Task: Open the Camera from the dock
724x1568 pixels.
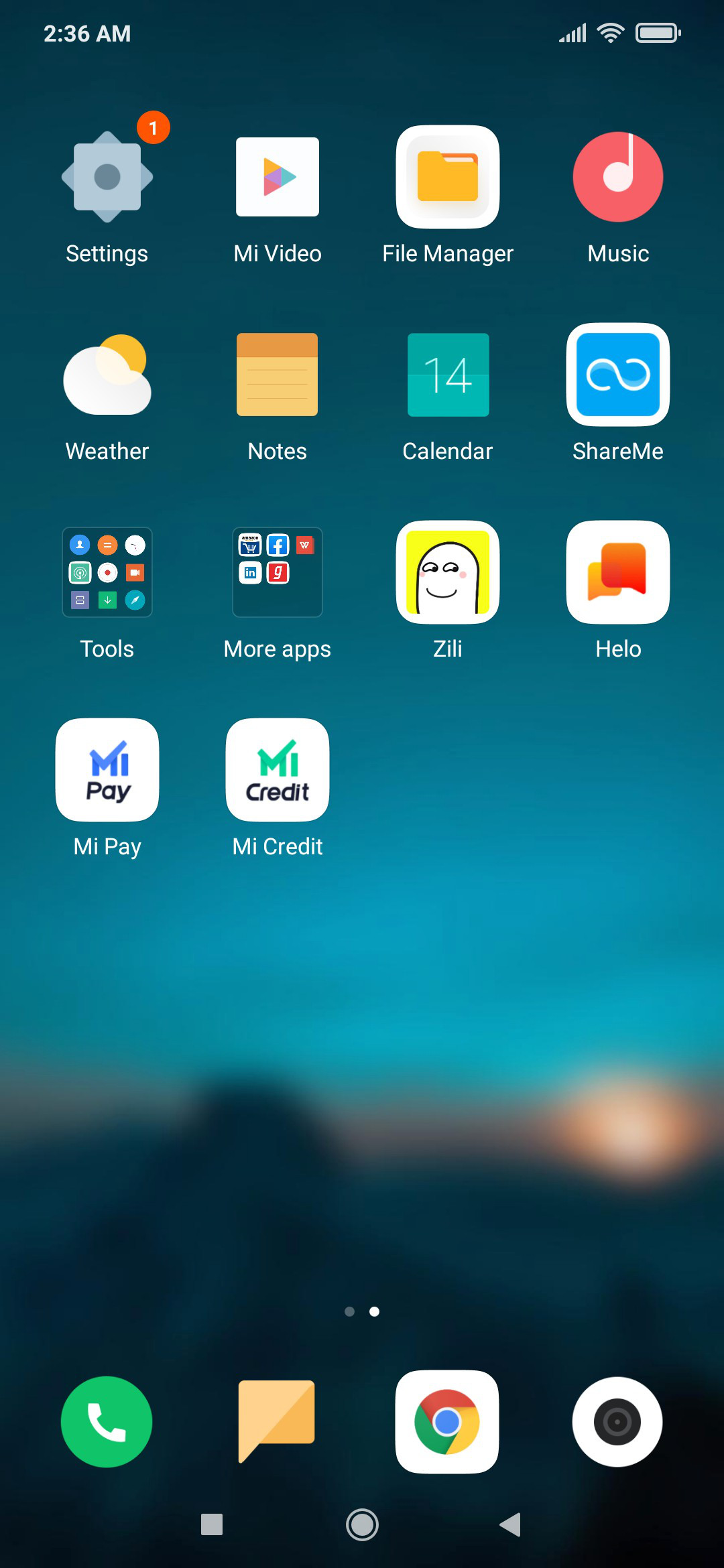Action: click(x=617, y=1422)
